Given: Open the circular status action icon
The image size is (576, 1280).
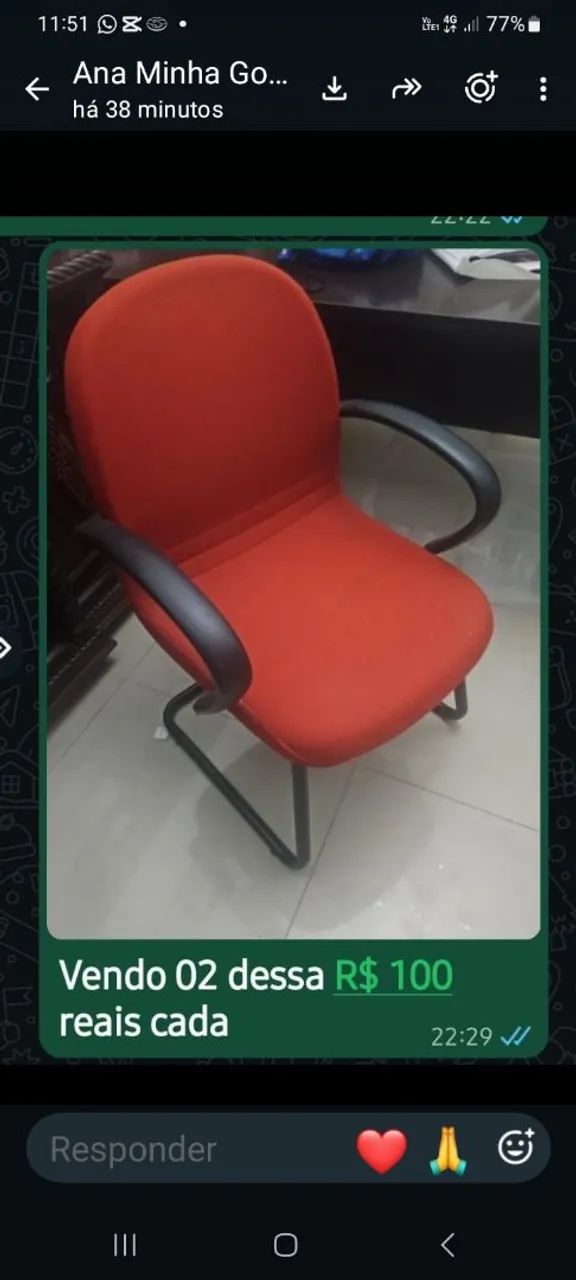Looking at the screenshot, I should [x=481, y=88].
